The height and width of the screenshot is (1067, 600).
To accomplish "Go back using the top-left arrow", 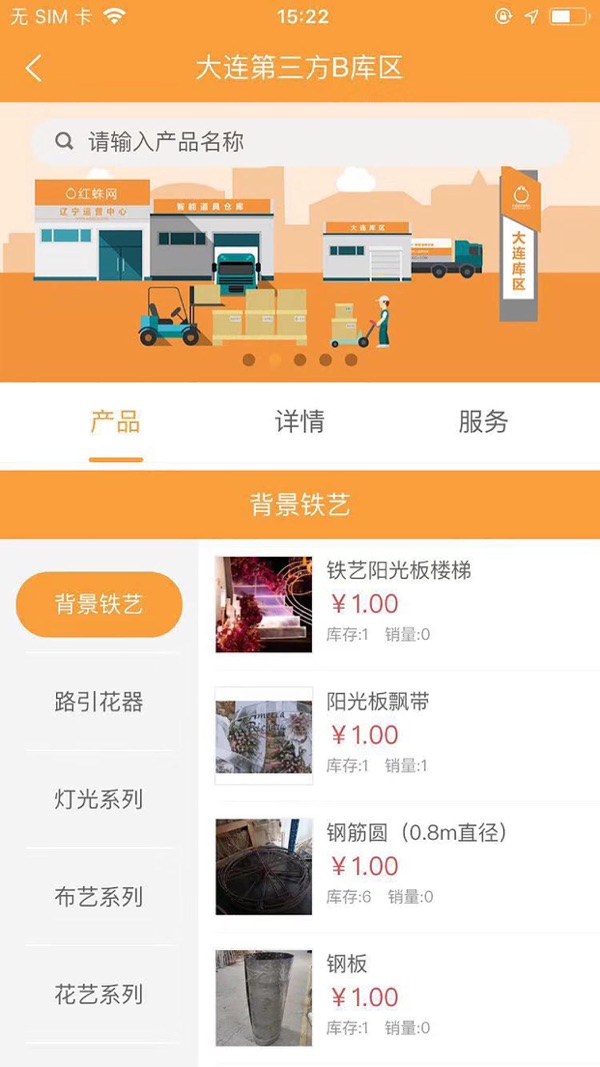I will (x=34, y=68).
